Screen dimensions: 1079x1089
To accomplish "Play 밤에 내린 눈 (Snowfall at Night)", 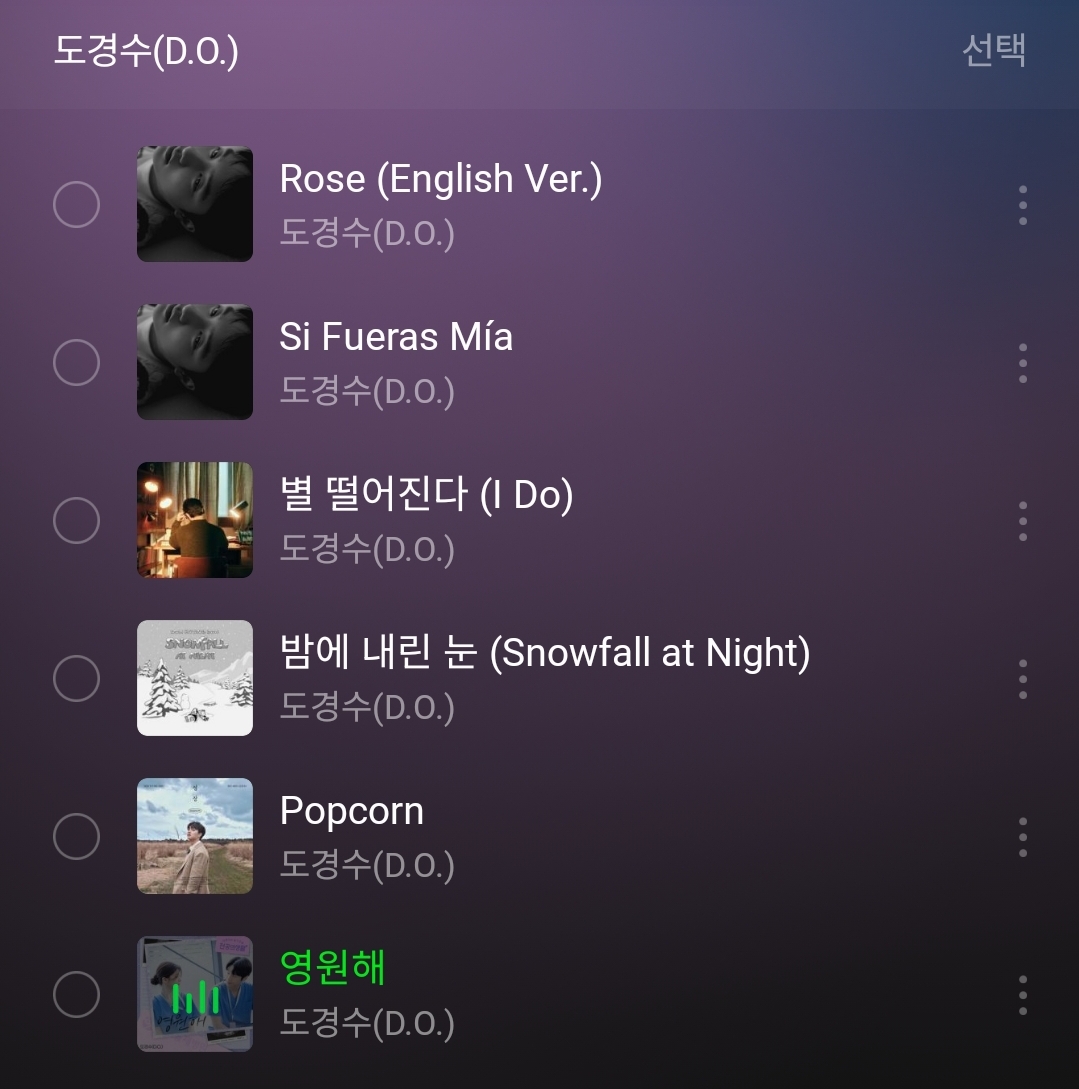I will click(x=545, y=653).
